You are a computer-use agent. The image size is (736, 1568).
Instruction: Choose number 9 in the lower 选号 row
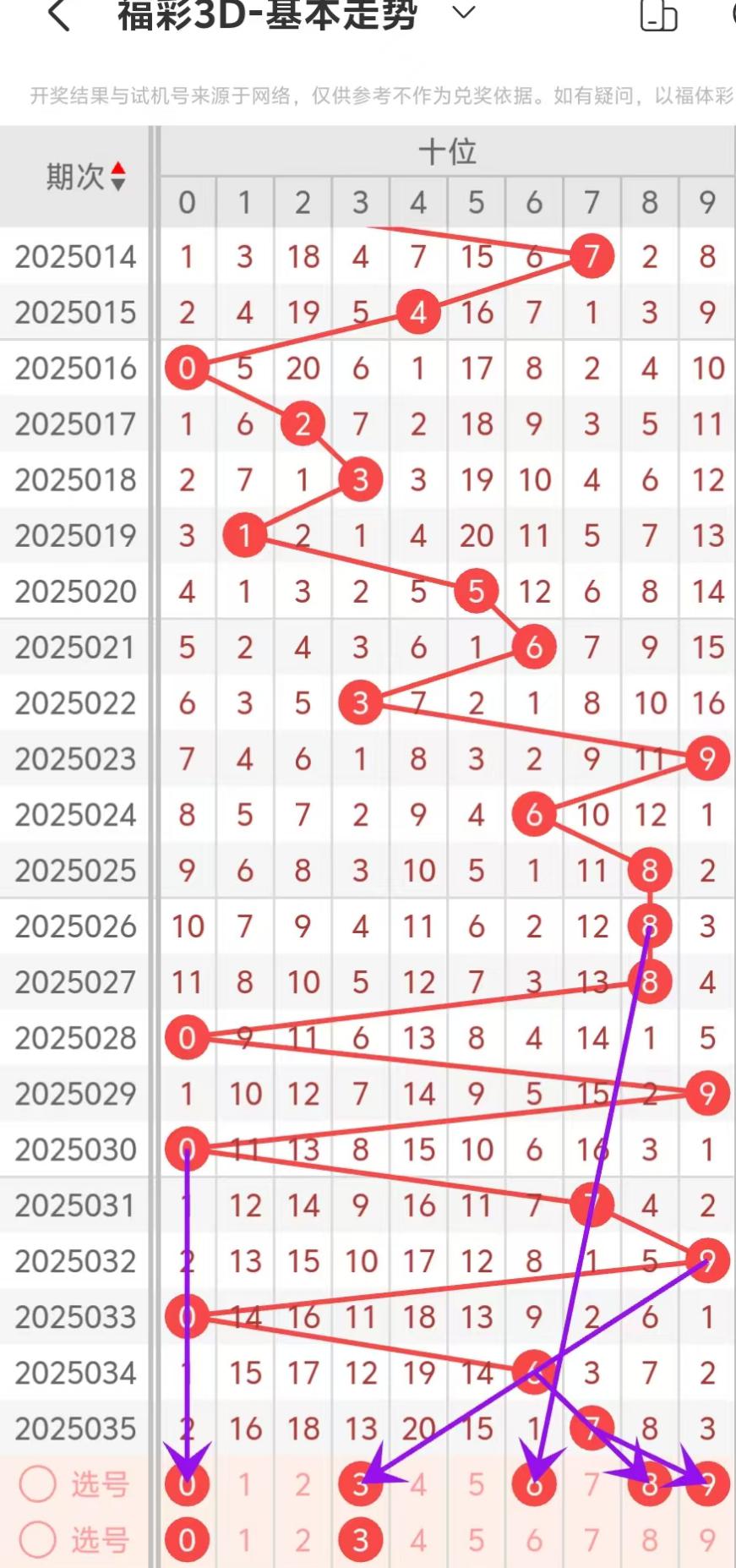(708, 1539)
